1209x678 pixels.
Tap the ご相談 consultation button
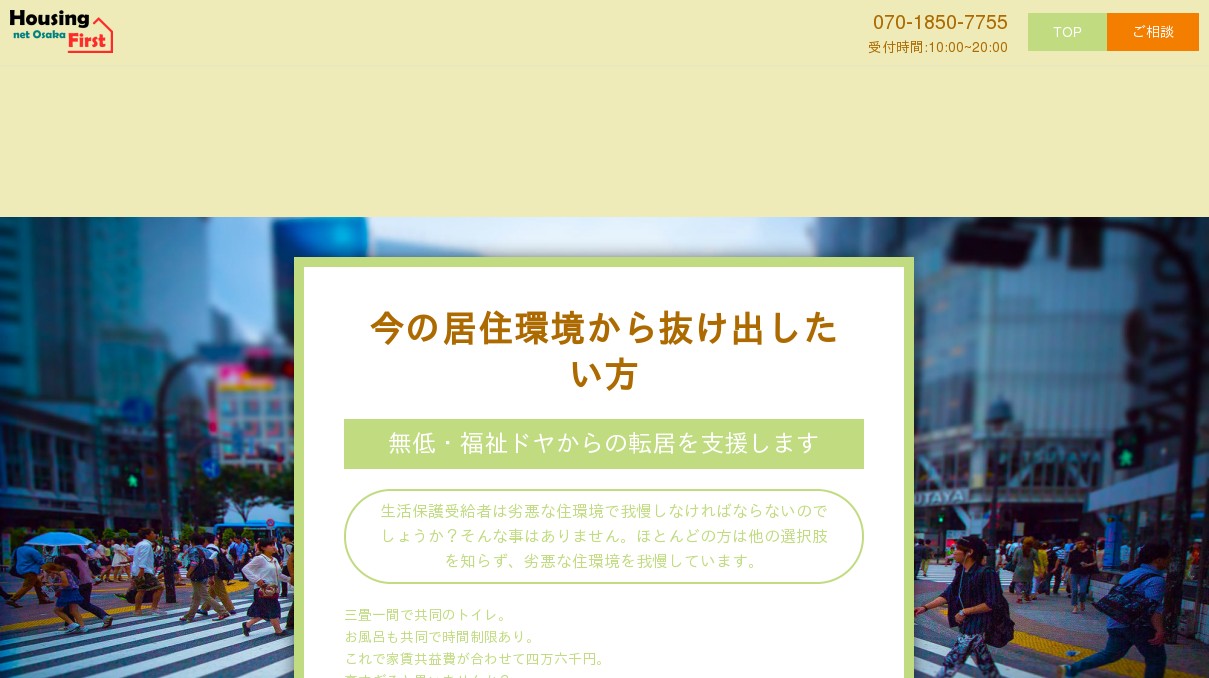(x=1153, y=32)
